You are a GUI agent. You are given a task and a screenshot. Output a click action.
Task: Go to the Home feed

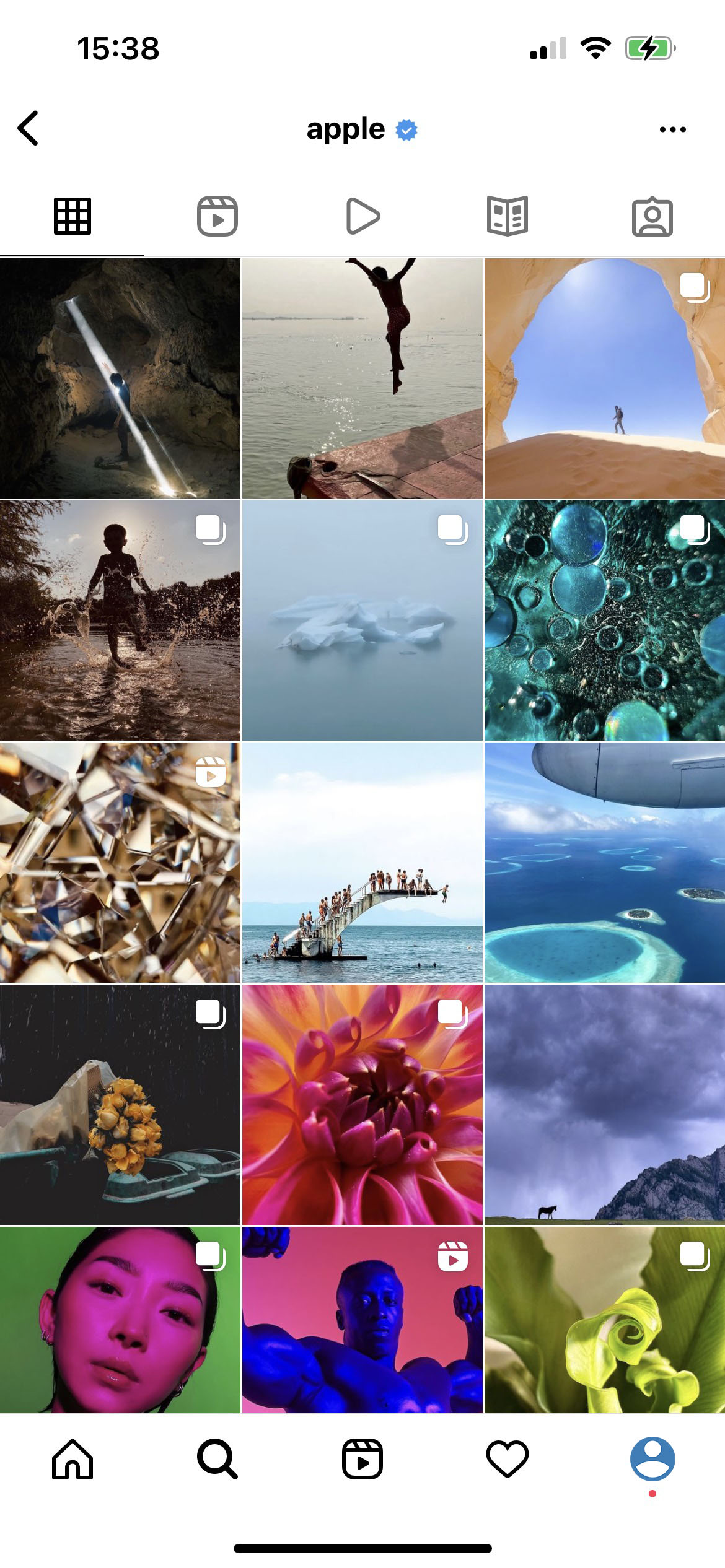click(x=72, y=1459)
